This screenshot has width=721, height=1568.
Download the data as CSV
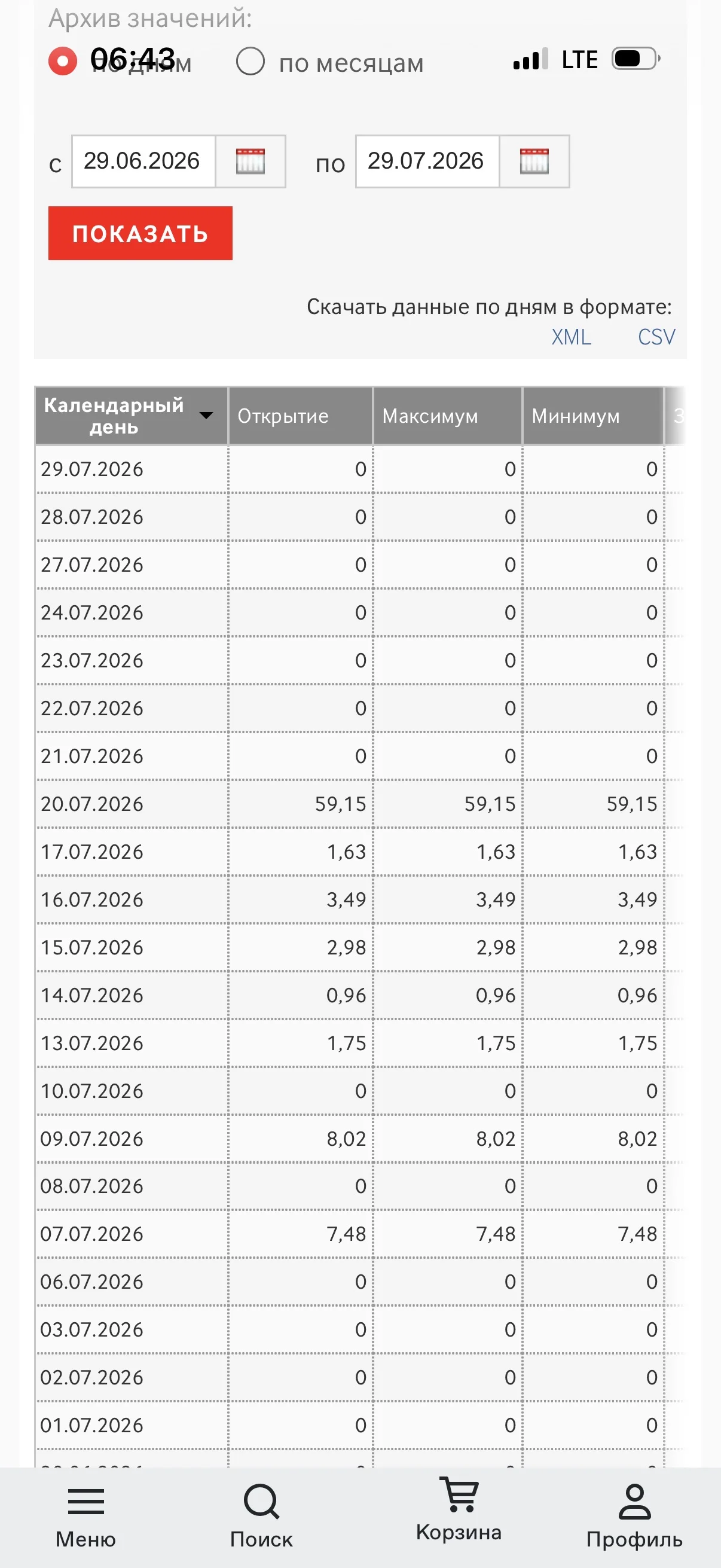(656, 337)
